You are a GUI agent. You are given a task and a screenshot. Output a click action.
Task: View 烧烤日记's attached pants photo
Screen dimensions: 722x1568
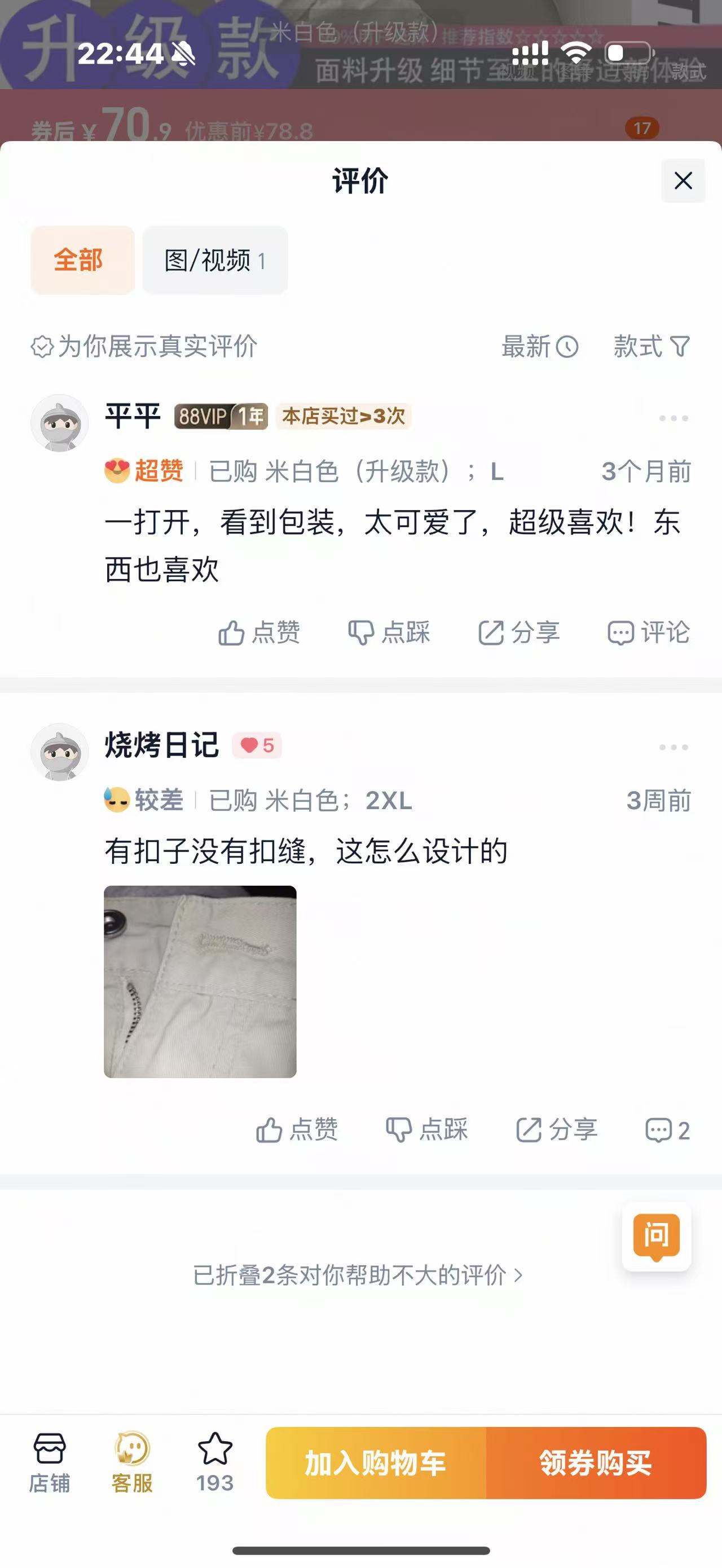click(x=200, y=983)
